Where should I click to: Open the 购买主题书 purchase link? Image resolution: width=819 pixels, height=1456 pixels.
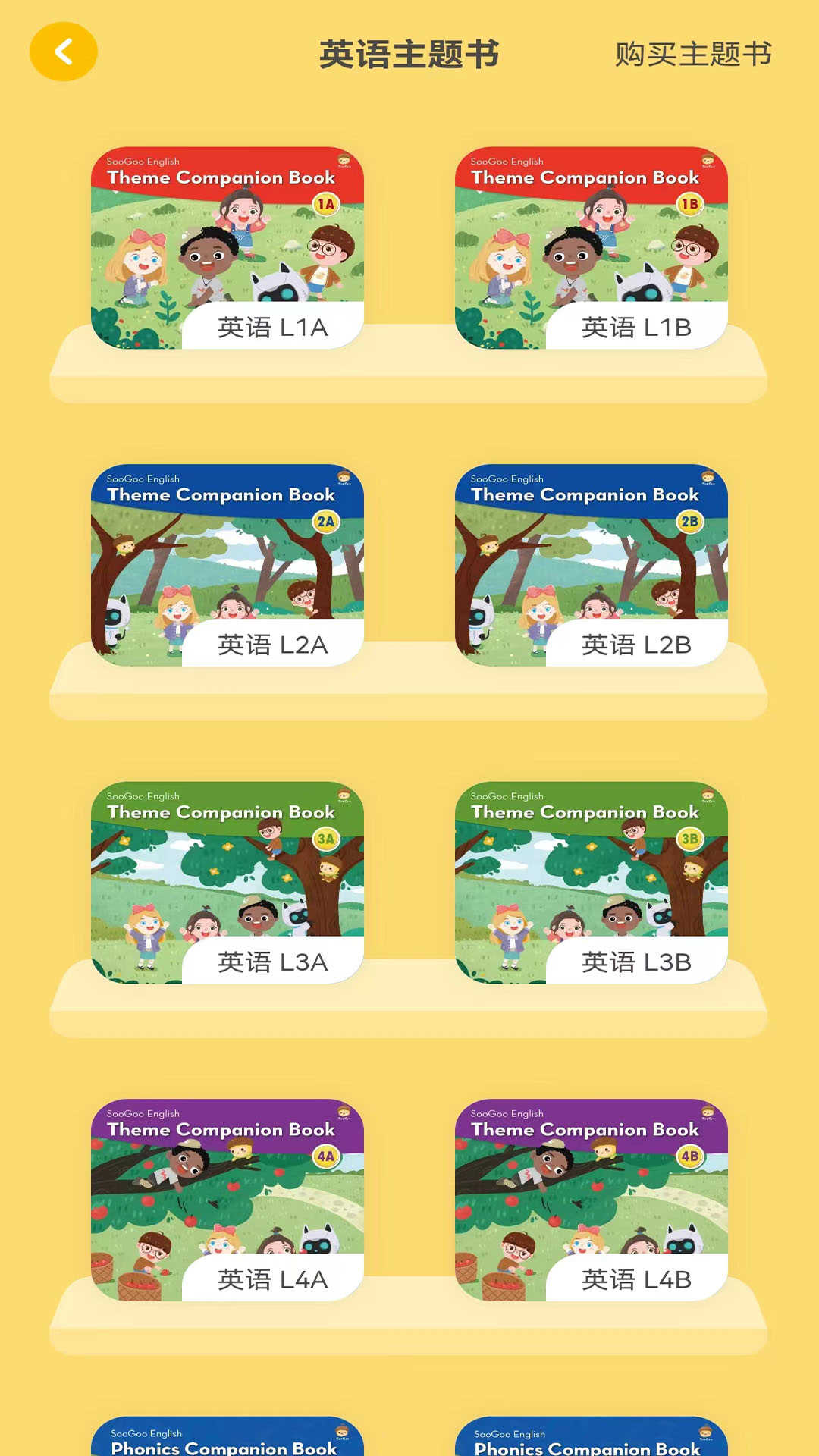693,55
